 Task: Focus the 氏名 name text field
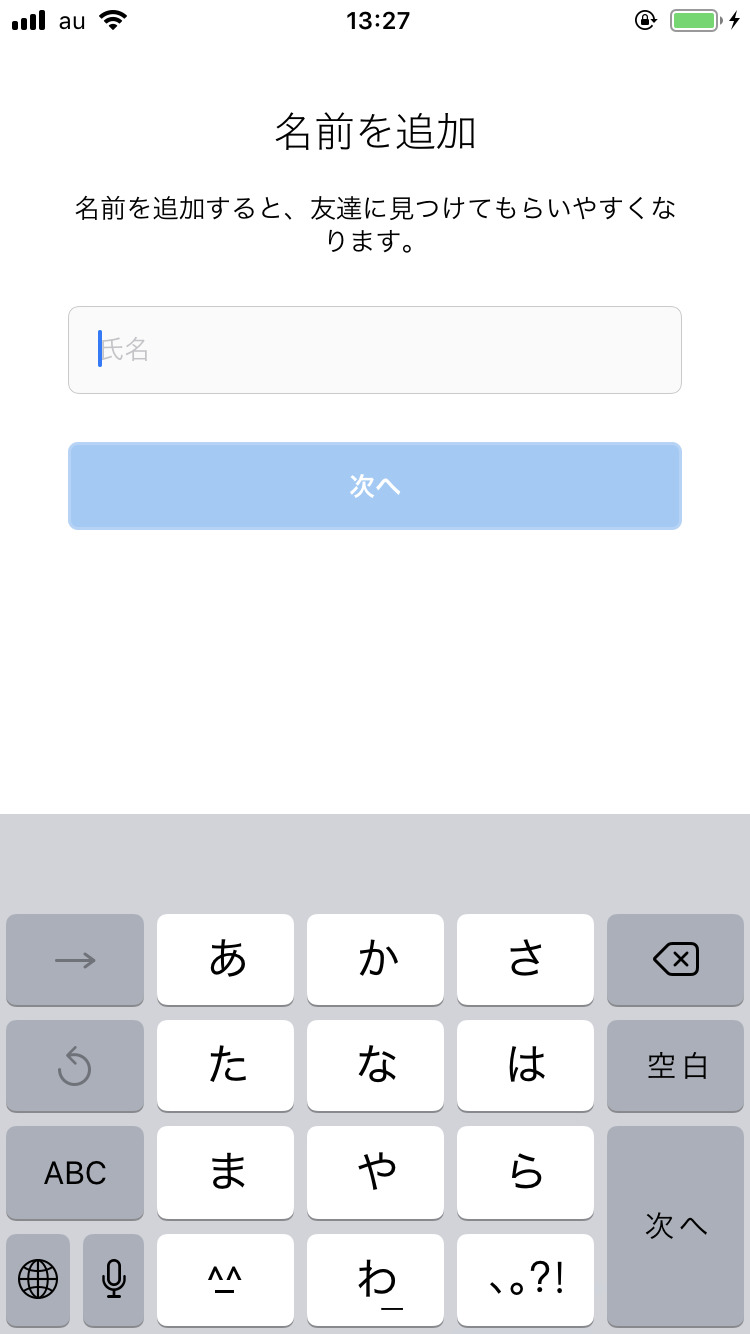pos(375,350)
